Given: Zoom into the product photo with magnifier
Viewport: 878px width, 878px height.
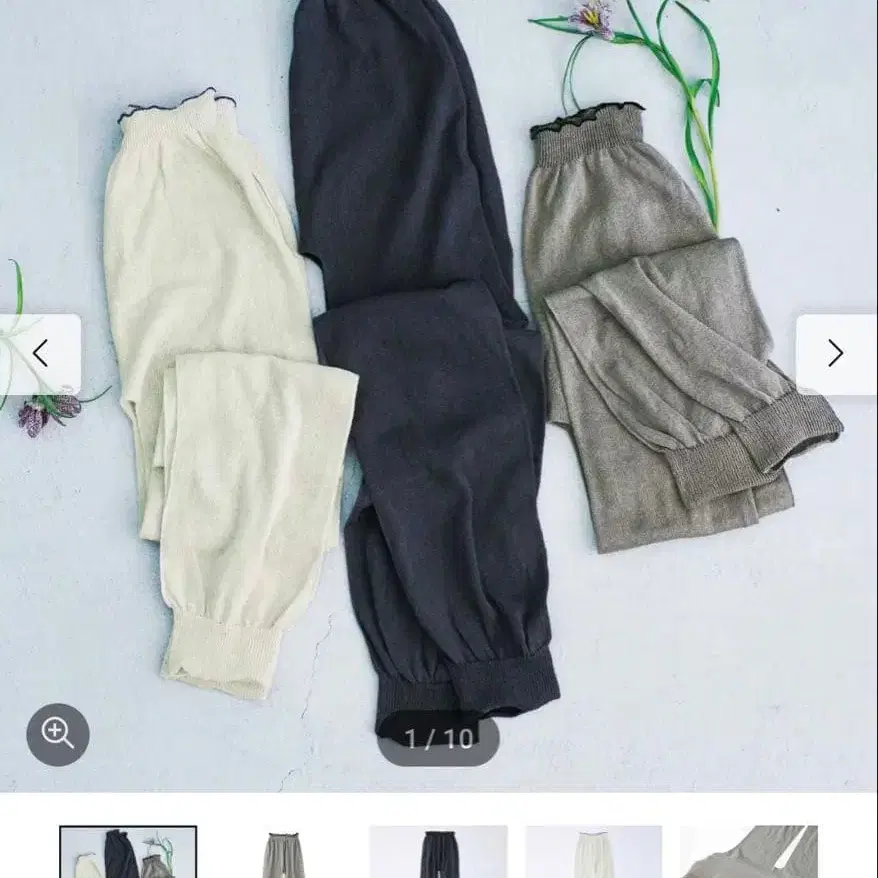Looking at the screenshot, I should tap(58, 735).
